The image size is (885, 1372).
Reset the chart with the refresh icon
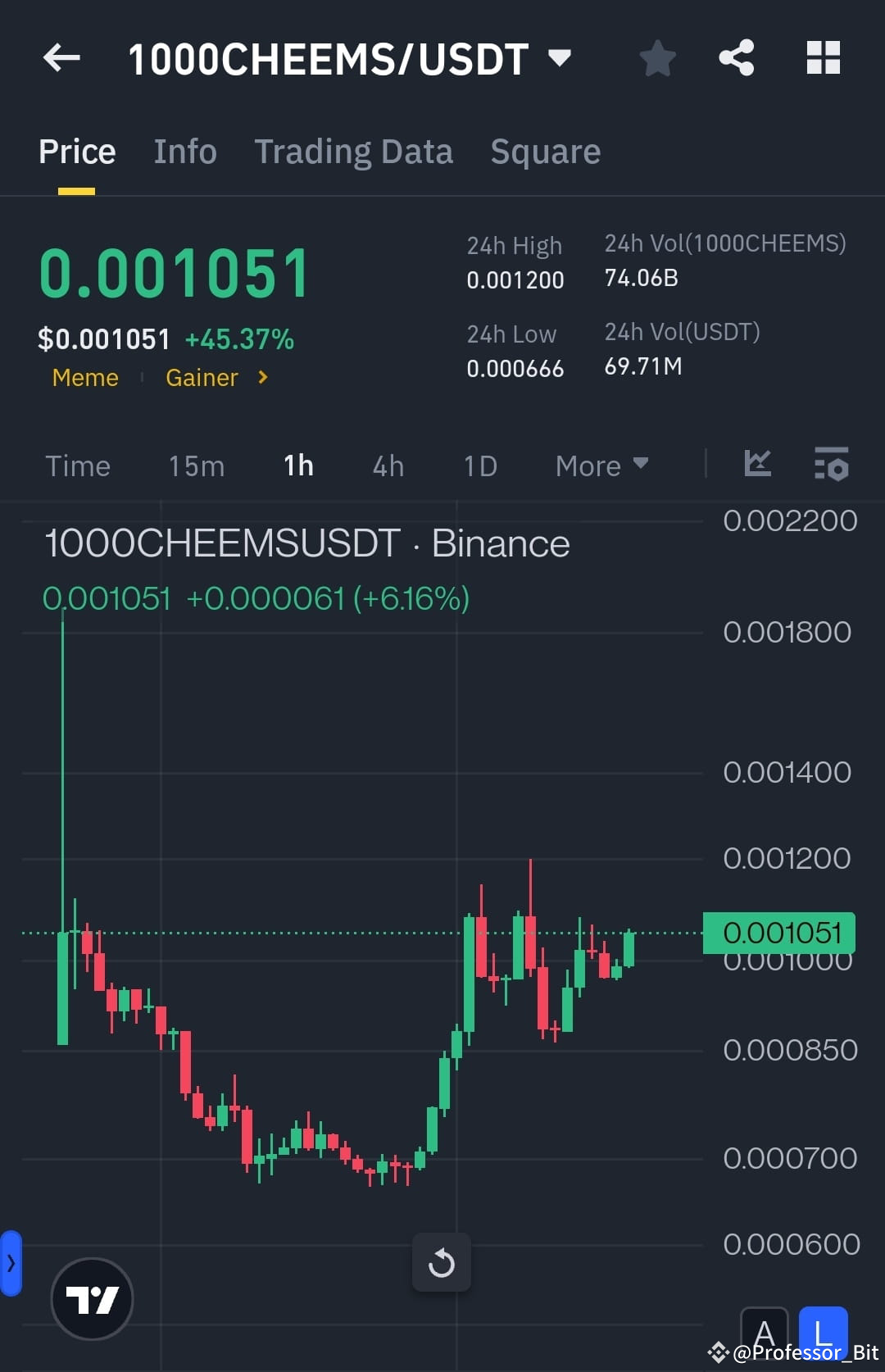[x=442, y=1261]
